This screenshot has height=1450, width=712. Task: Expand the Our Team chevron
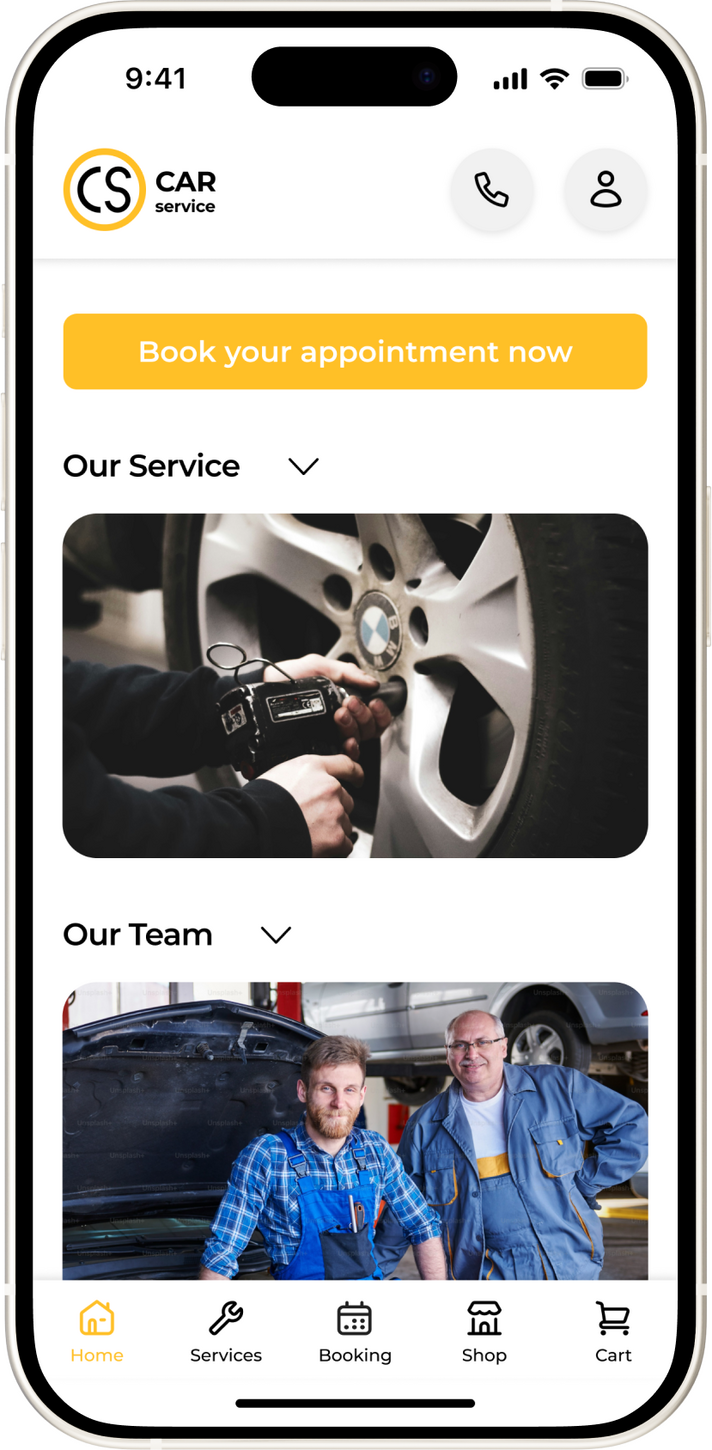click(276, 935)
